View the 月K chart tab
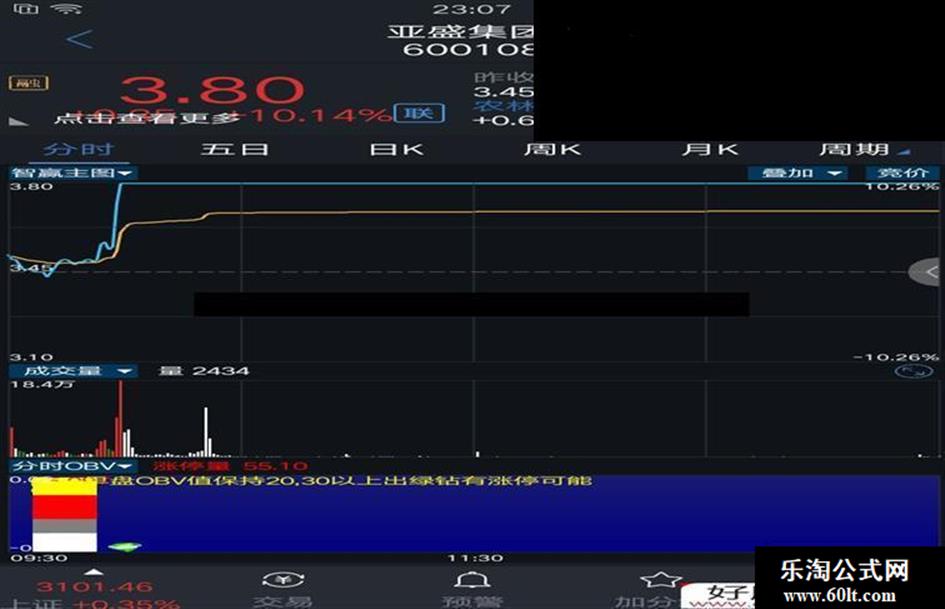Image resolution: width=945 pixels, height=609 pixels. 709,150
